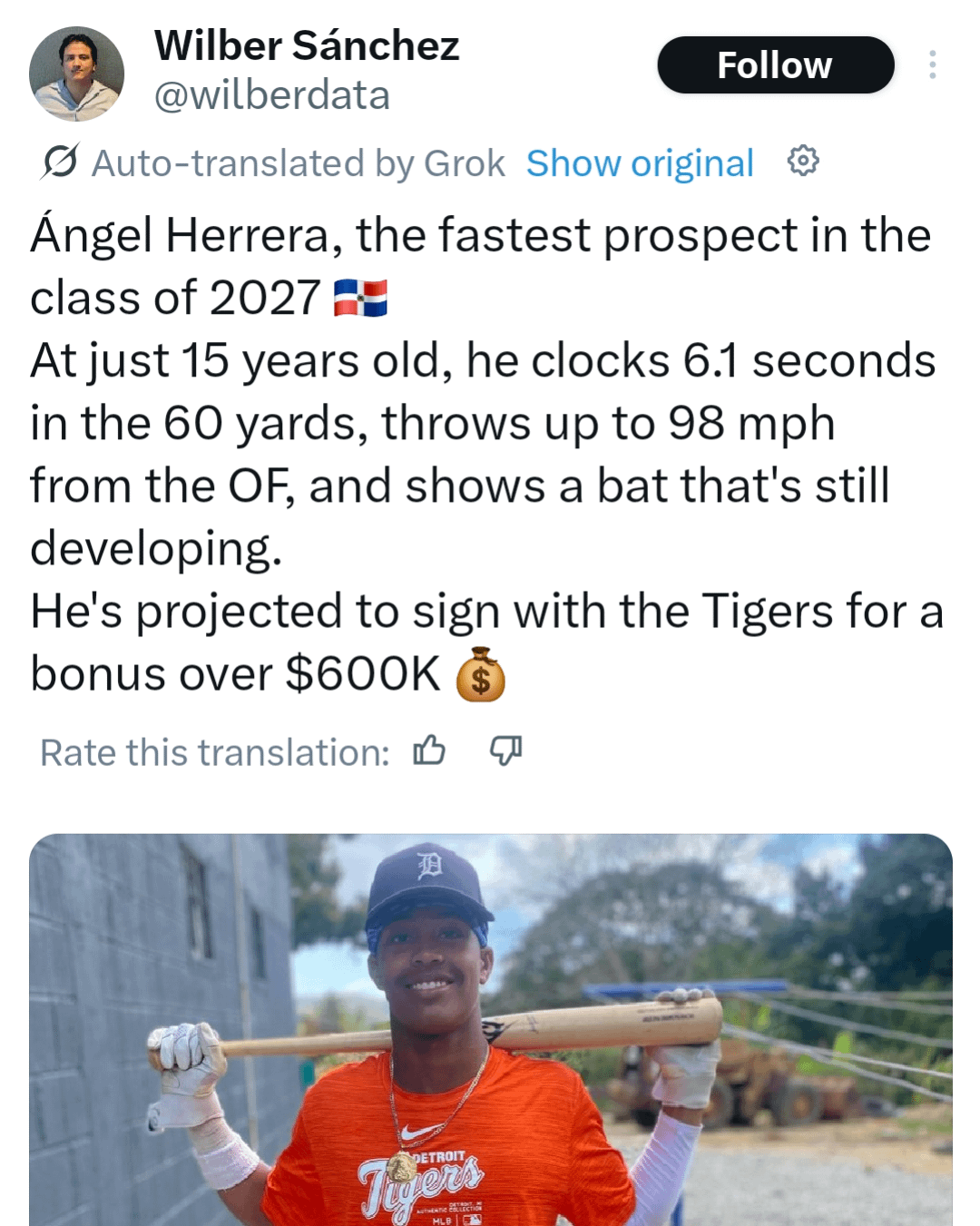Open the post's overflow menu

932,65
